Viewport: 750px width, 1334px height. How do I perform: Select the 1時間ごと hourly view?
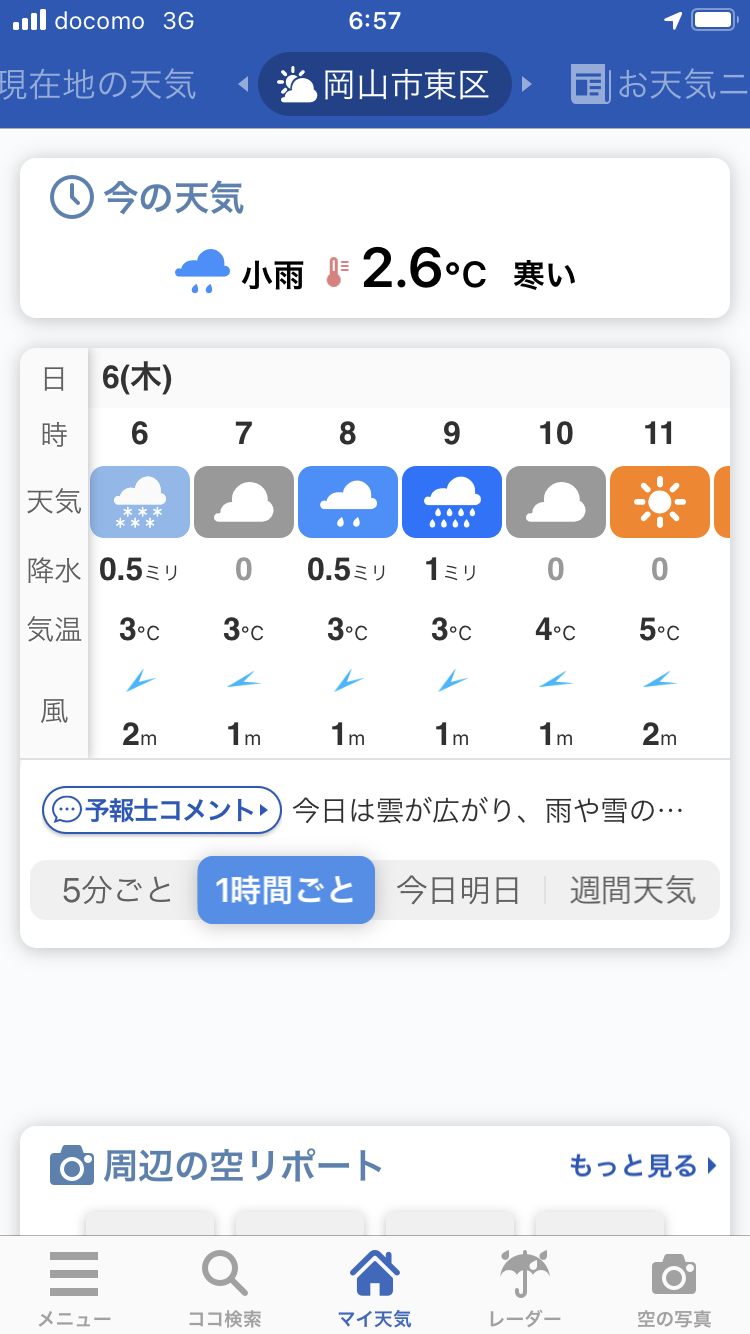pyautogui.click(x=286, y=890)
